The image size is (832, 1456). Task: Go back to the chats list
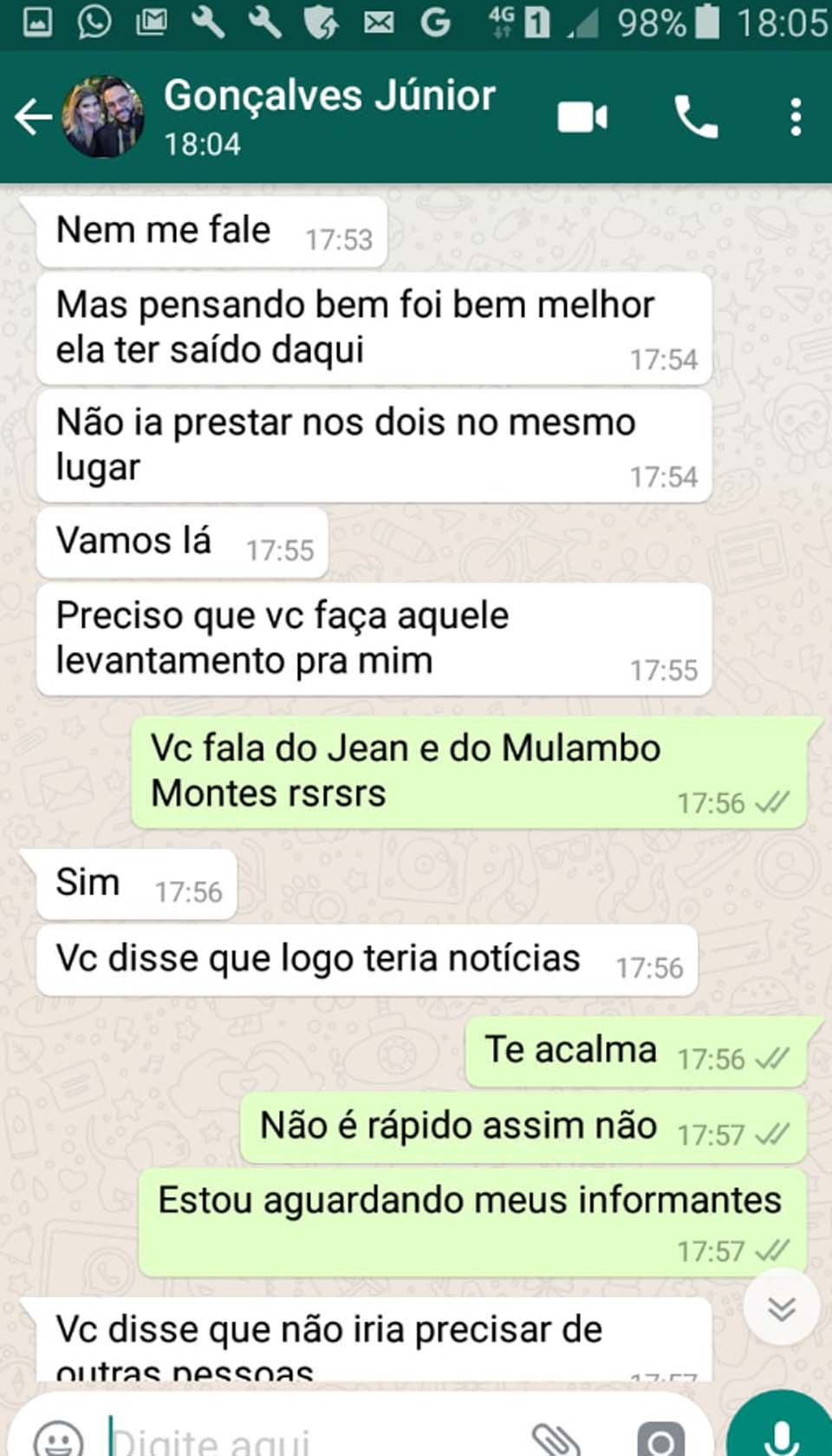tap(32, 117)
